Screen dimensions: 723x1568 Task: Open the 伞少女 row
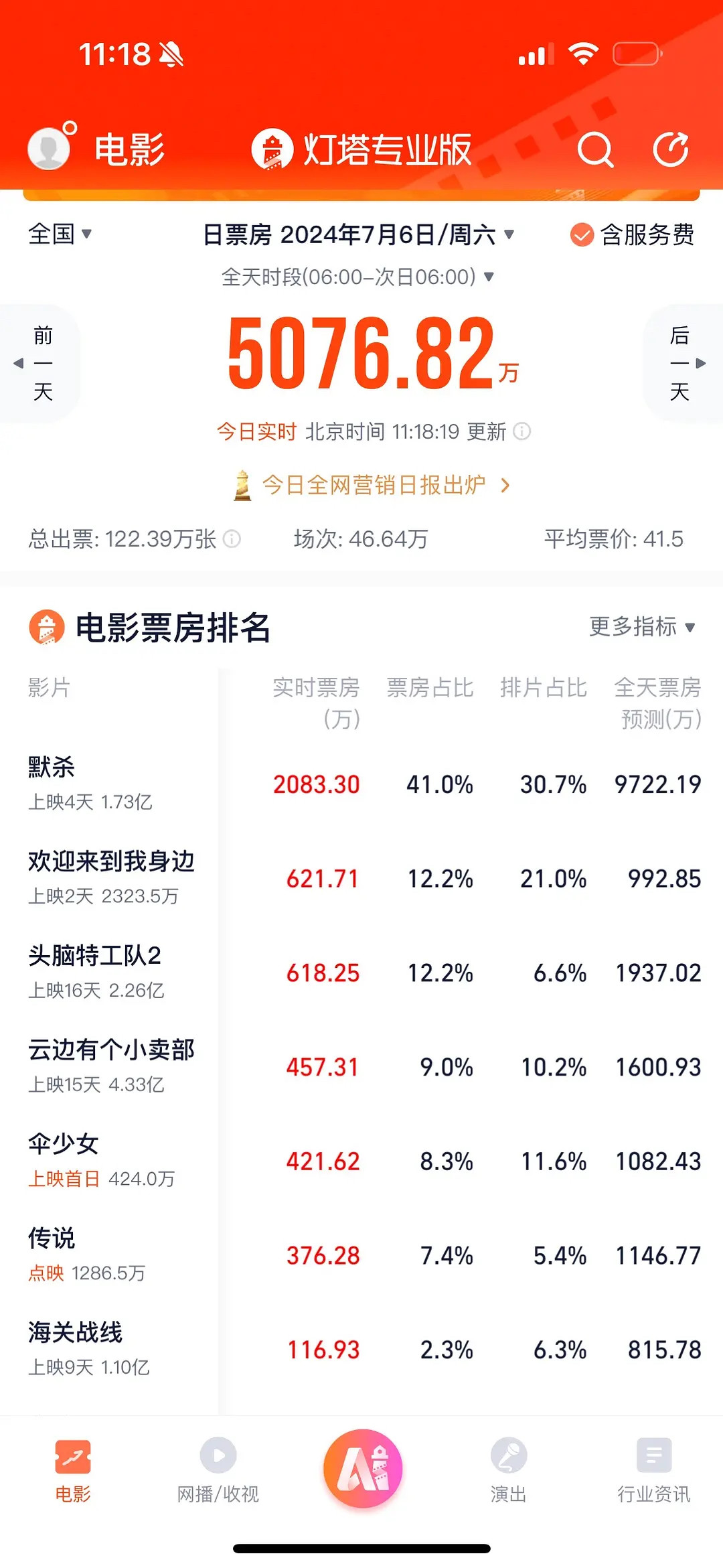[361, 1161]
